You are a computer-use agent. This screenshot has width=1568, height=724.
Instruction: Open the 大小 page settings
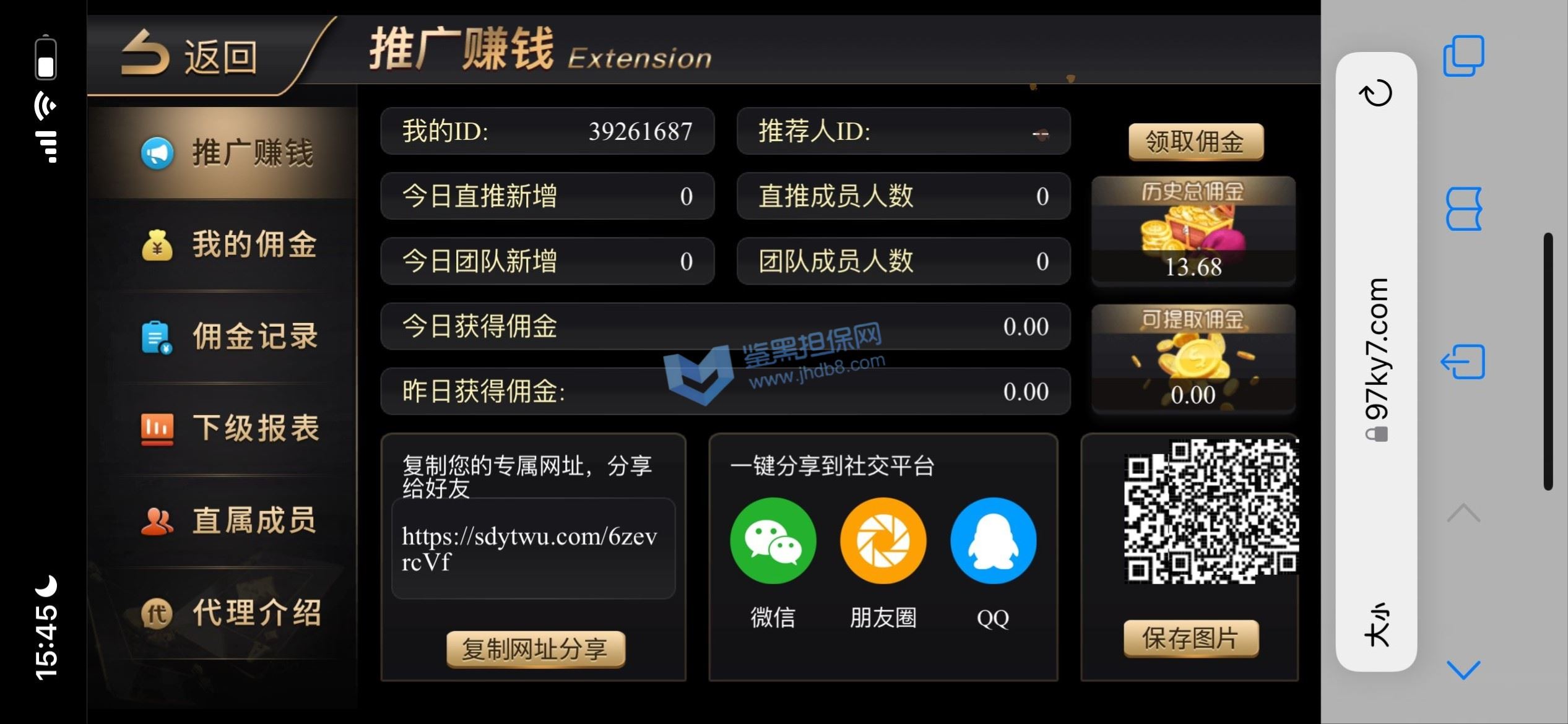tap(1375, 625)
